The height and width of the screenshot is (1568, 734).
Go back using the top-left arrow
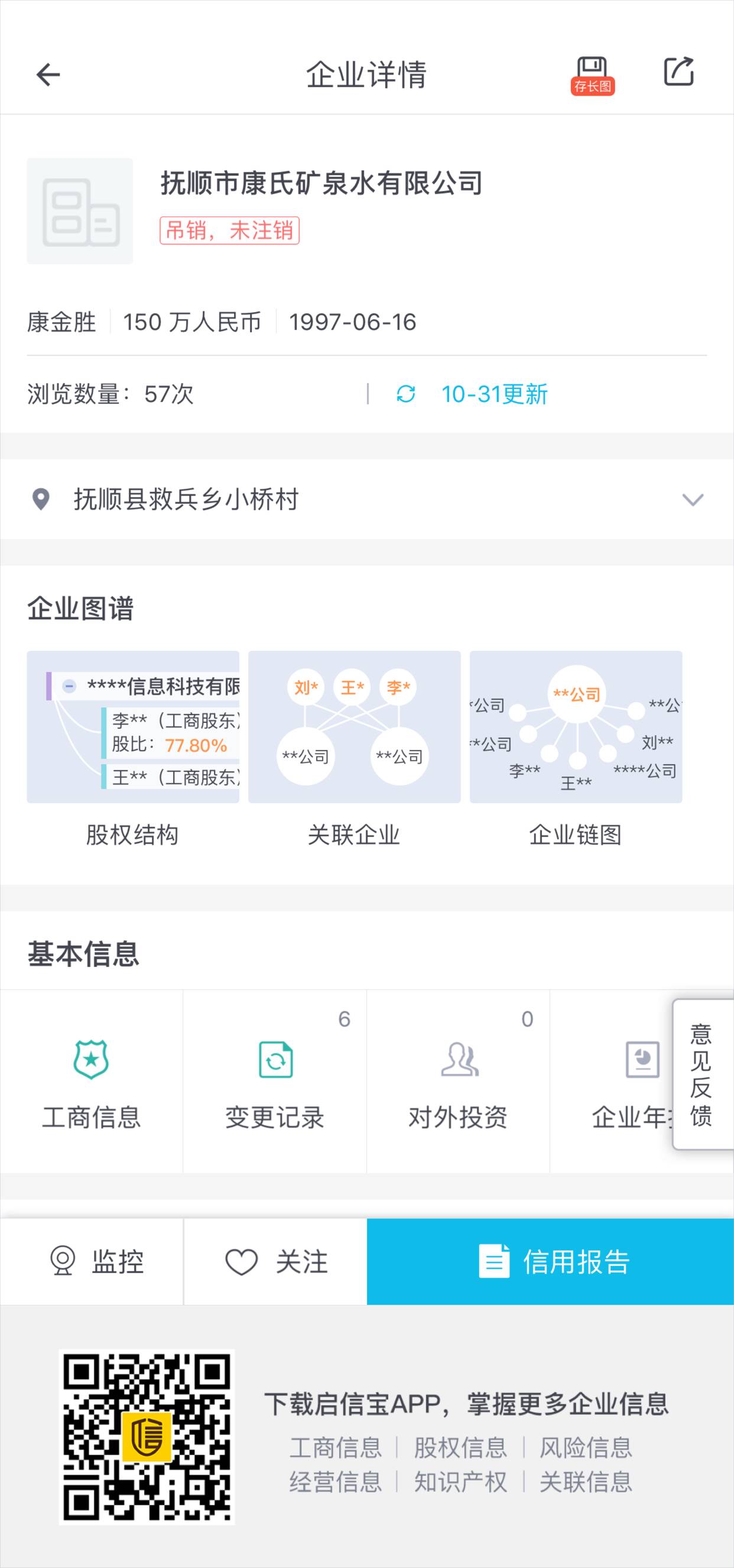[x=48, y=74]
